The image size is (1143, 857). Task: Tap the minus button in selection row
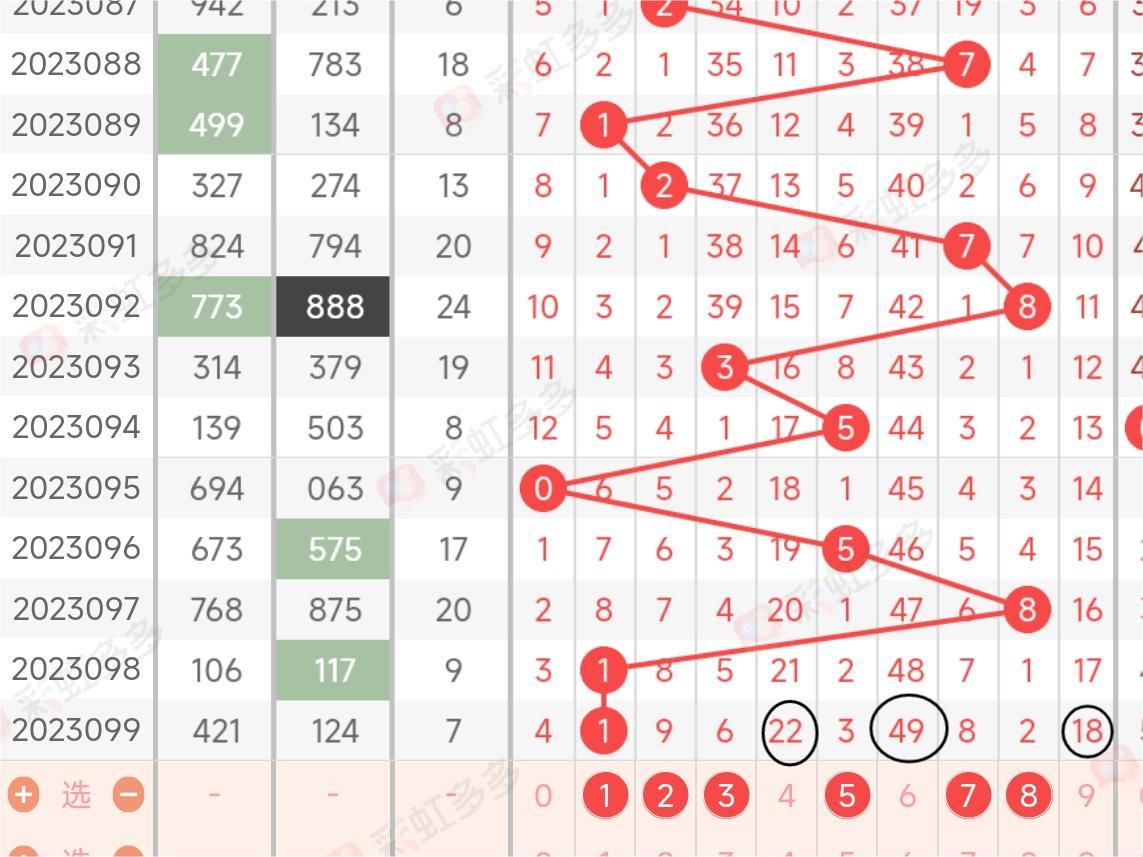point(128,795)
